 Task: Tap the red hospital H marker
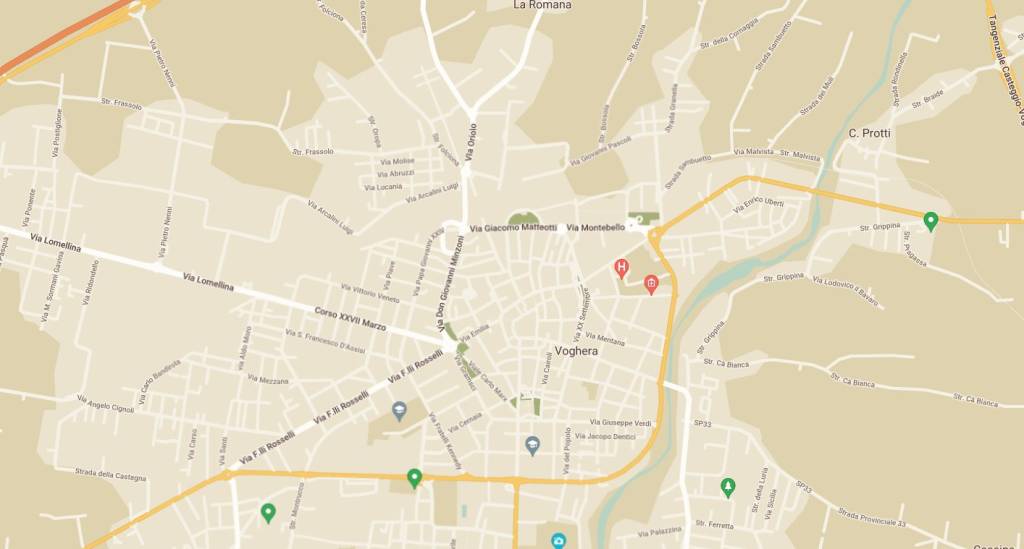(x=622, y=267)
